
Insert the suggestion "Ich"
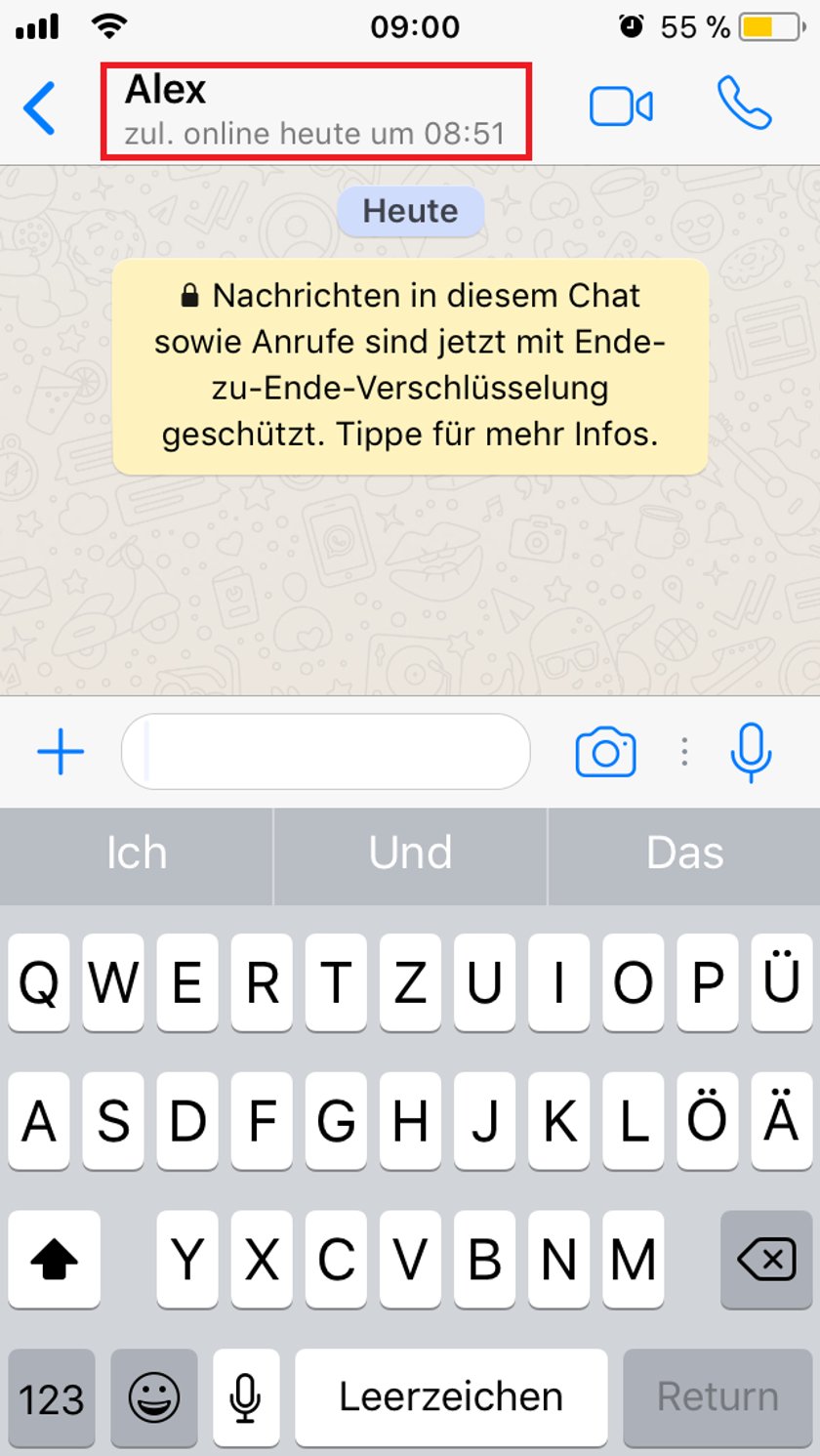click(x=137, y=853)
